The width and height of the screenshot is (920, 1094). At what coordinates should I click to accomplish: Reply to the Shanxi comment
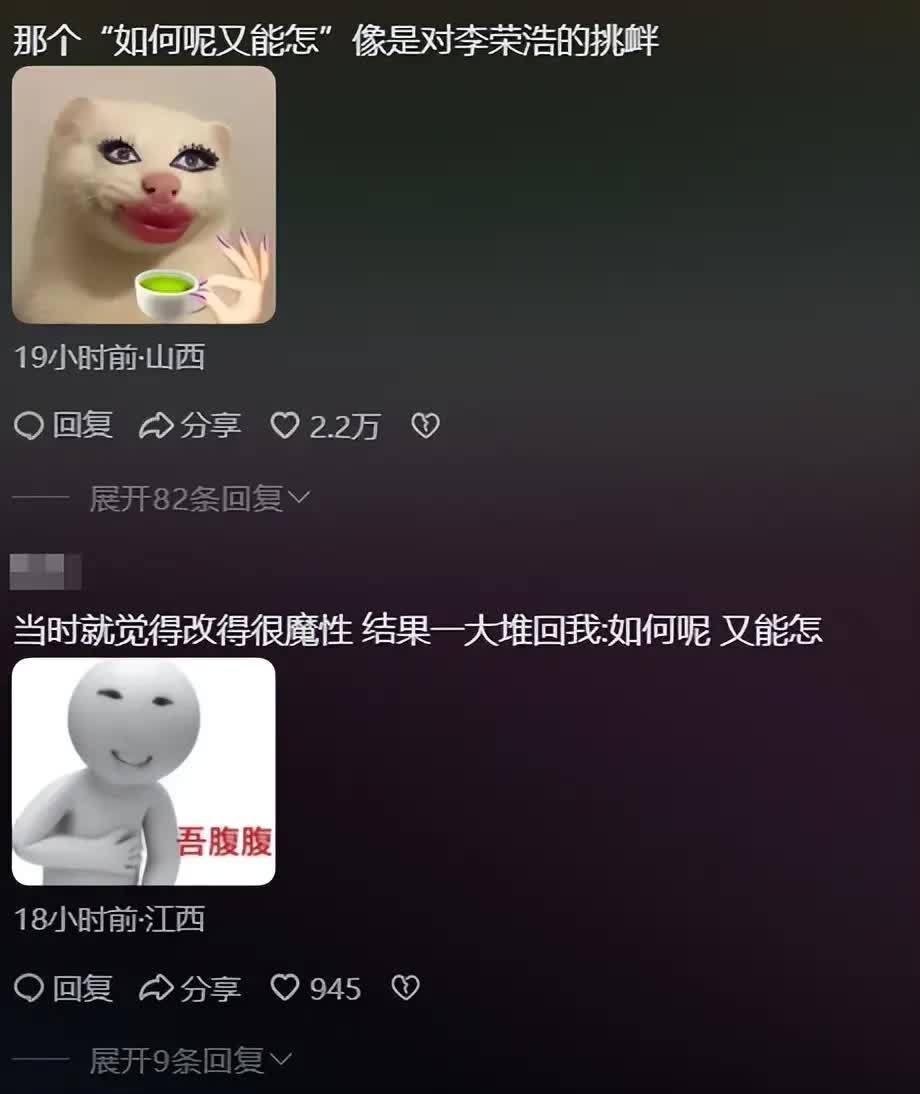tap(63, 427)
